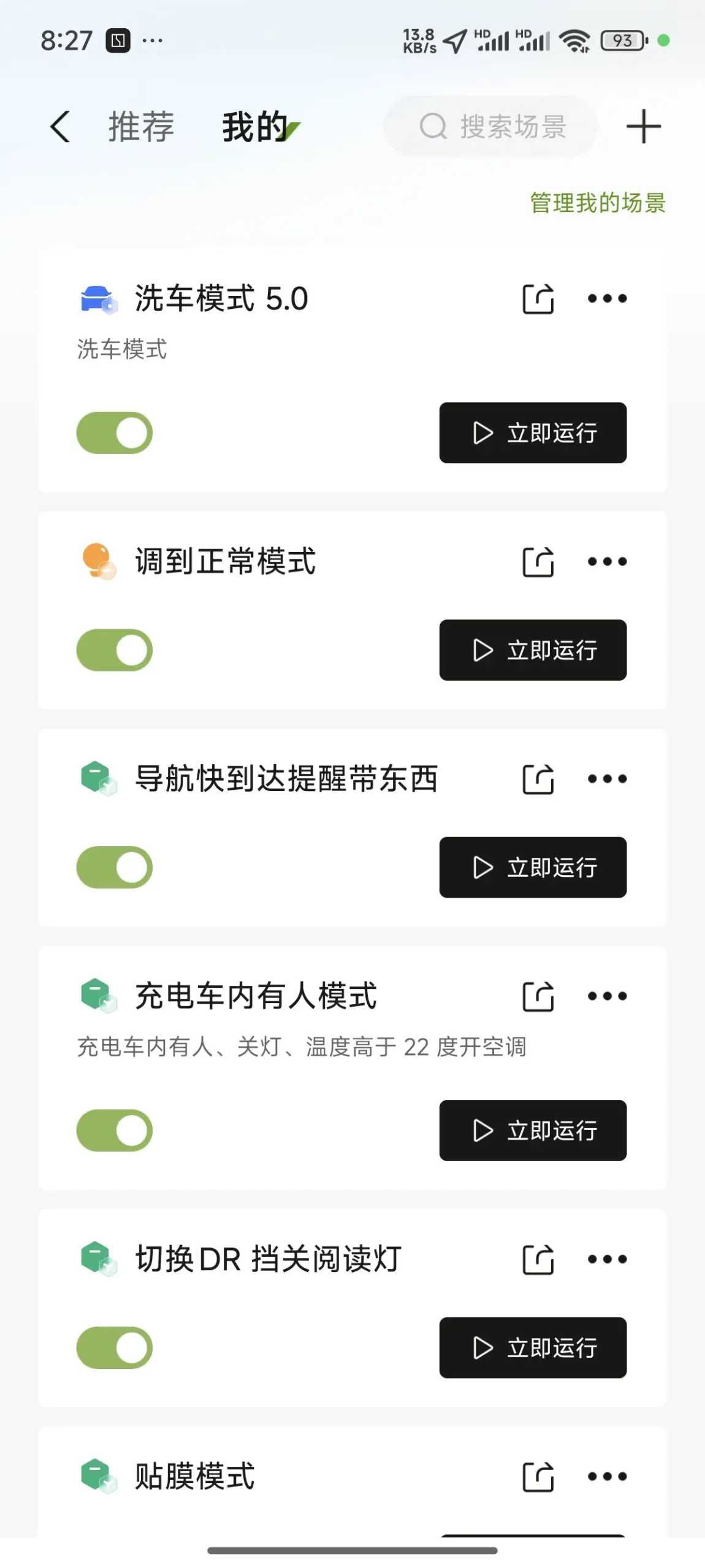Open more options for 切换 DR 挡关阅读灯

(x=607, y=1259)
